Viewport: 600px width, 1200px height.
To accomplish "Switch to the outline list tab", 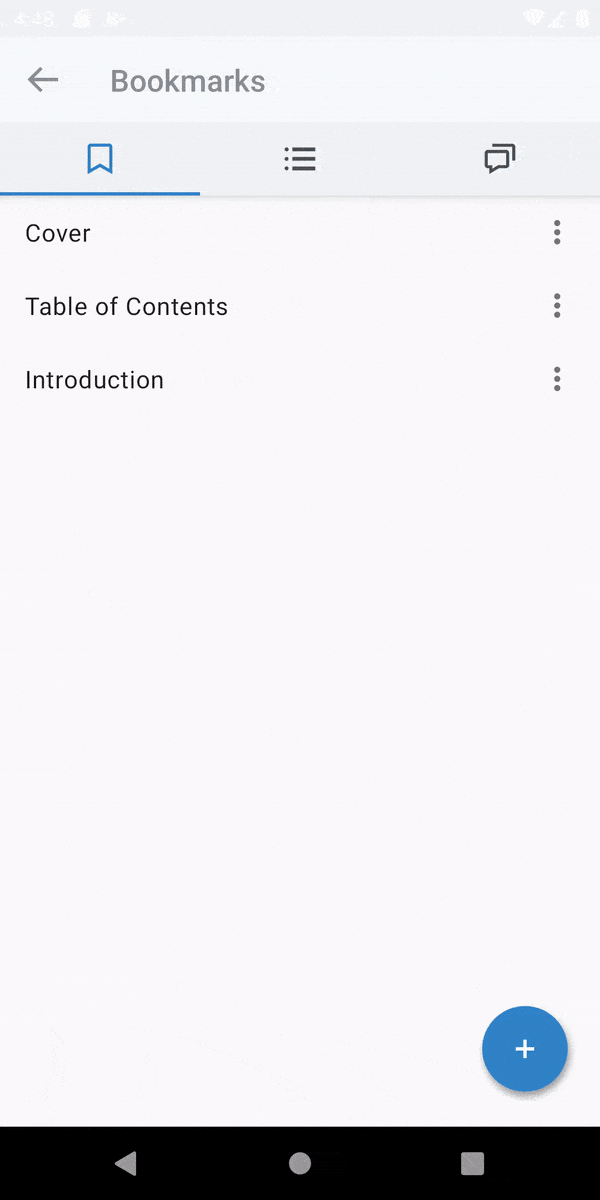I will pos(300,159).
